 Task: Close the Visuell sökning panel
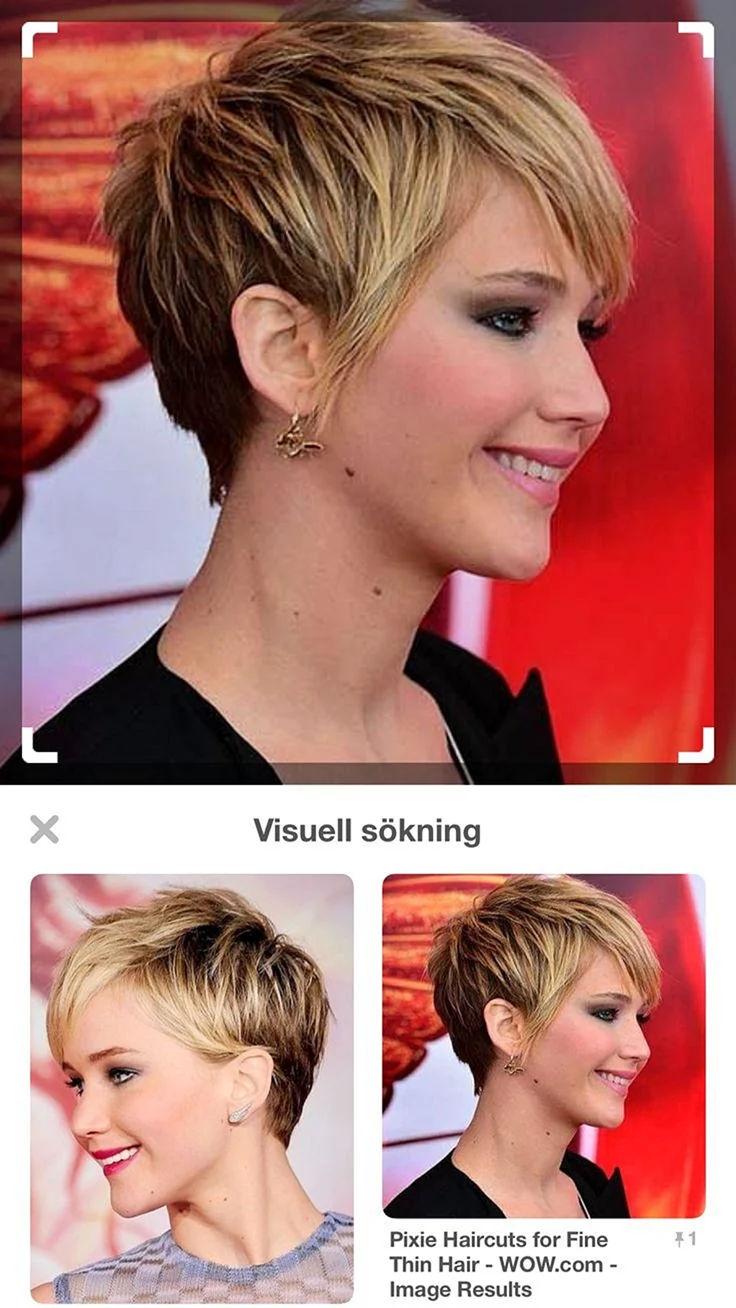point(44,829)
